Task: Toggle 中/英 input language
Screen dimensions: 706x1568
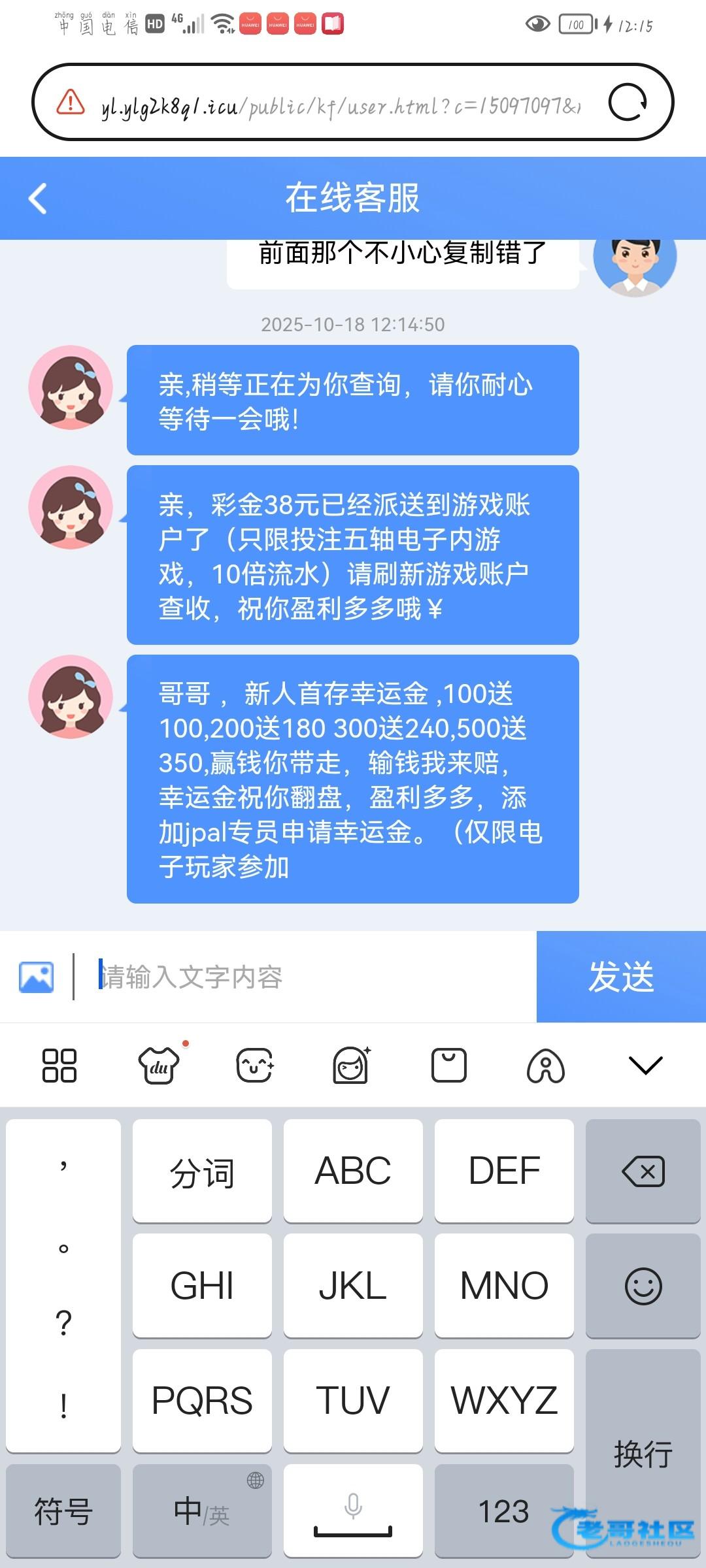Action: click(x=202, y=1511)
